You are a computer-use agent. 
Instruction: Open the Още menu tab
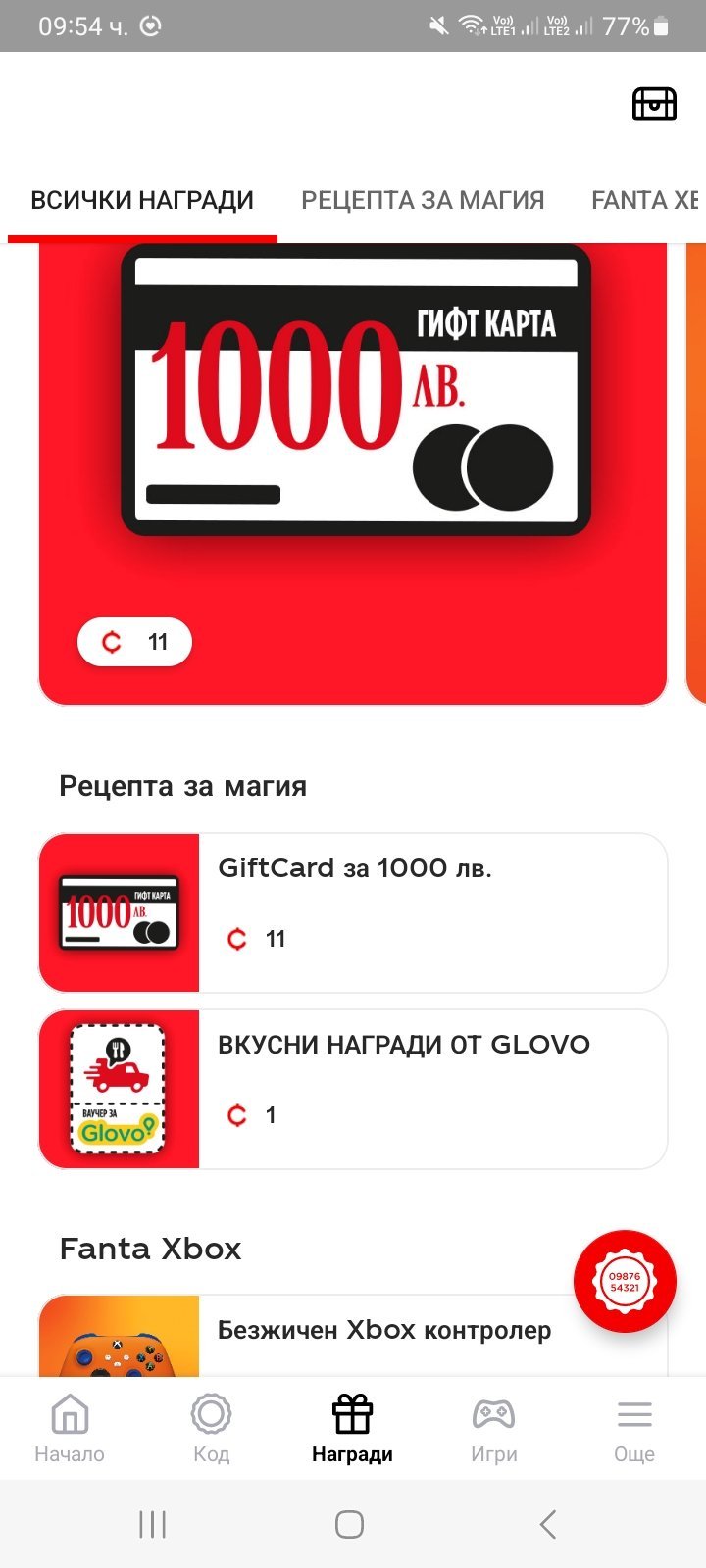(x=634, y=1428)
